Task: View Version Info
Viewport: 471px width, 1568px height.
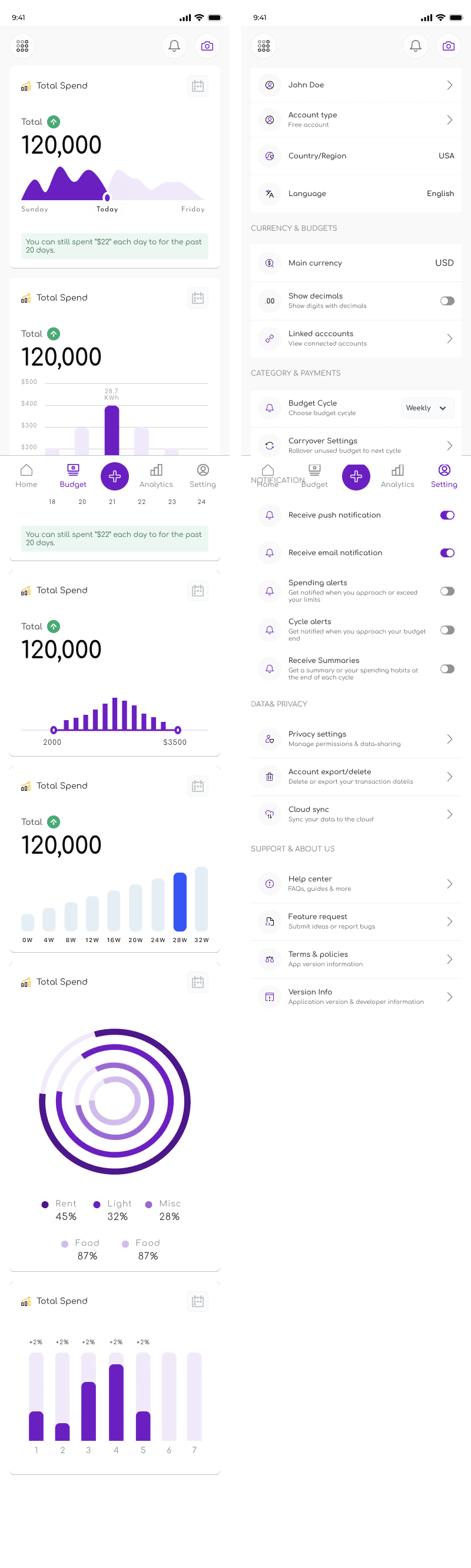Action: point(356,997)
